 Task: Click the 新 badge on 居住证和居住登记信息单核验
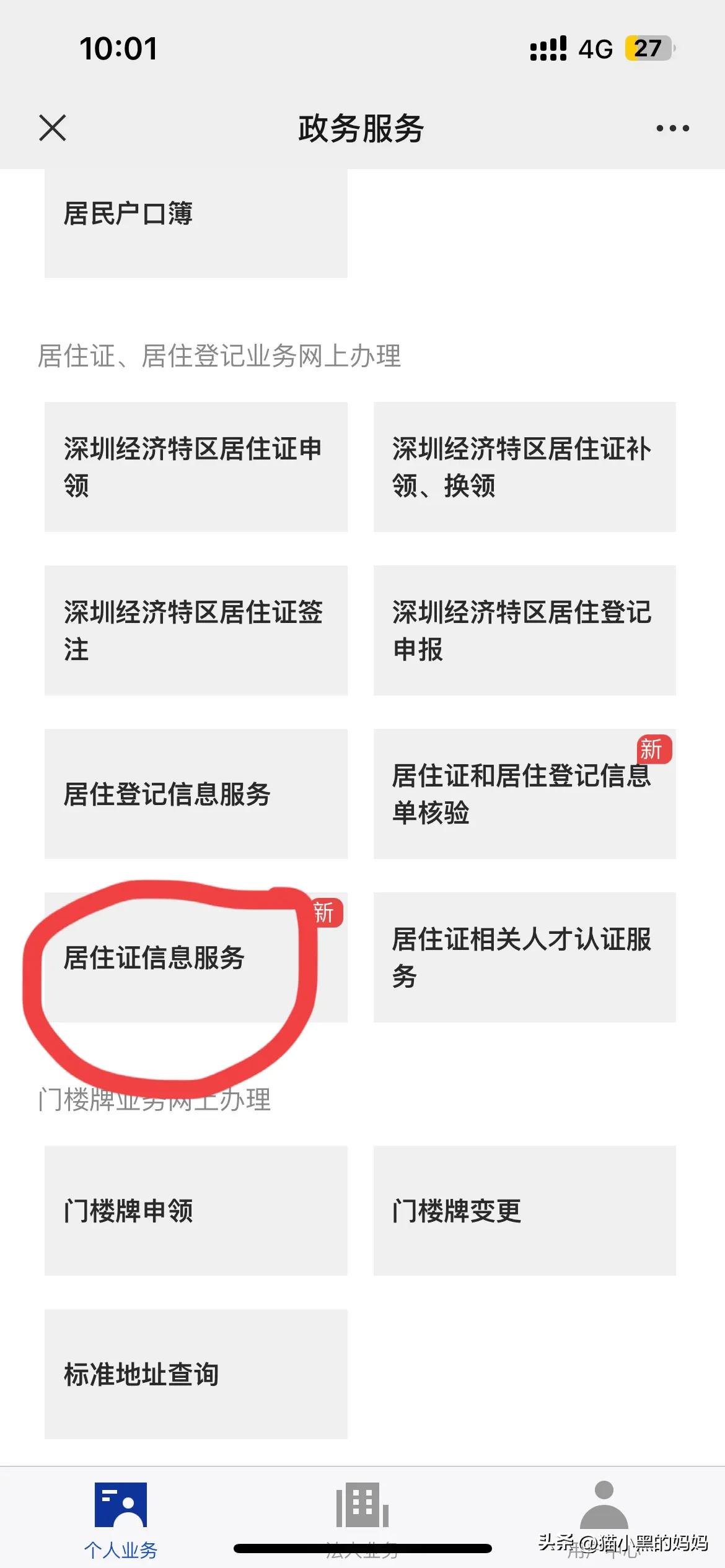pos(652,751)
